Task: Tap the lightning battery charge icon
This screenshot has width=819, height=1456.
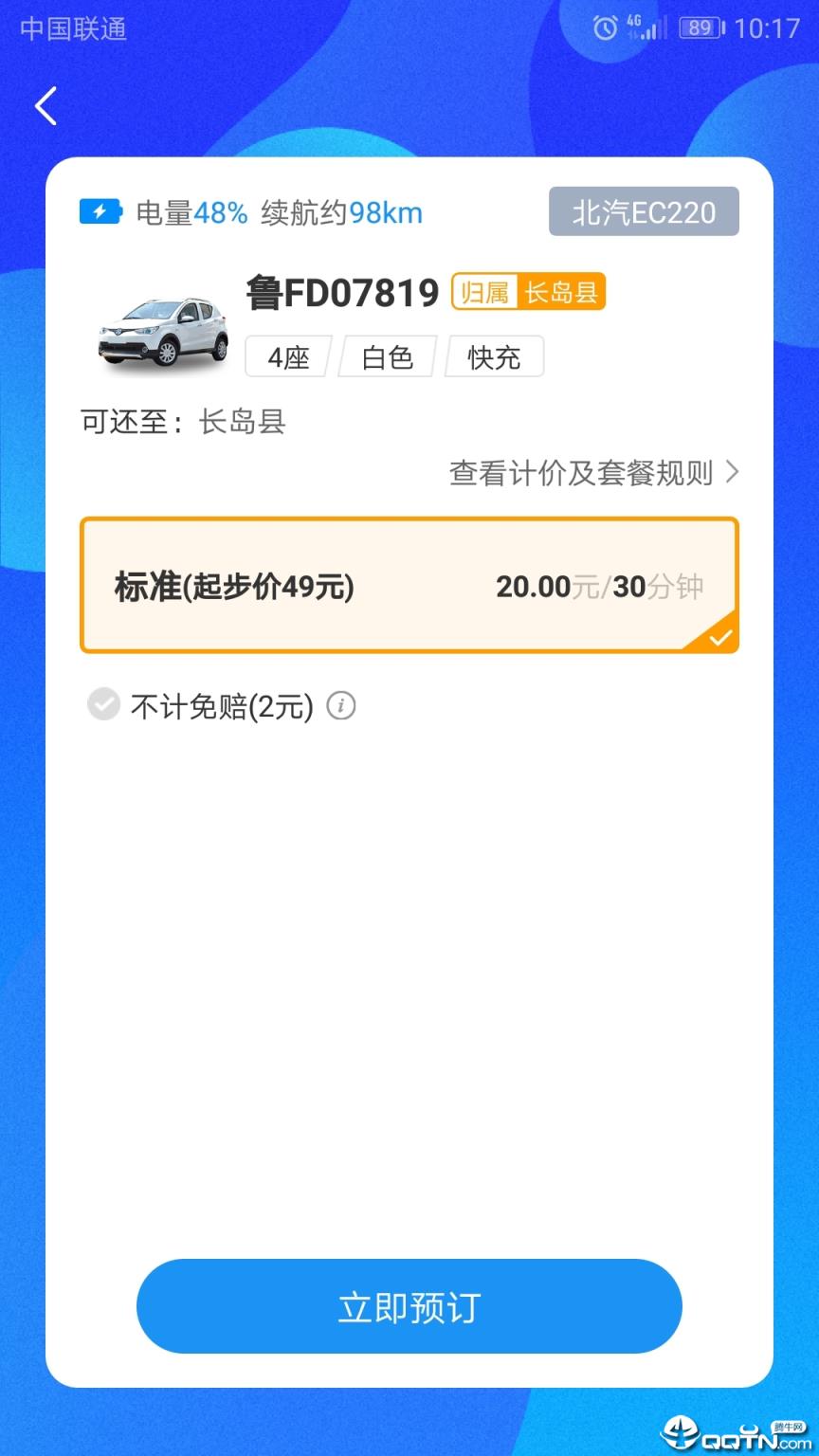Action: click(x=100, y=210)
